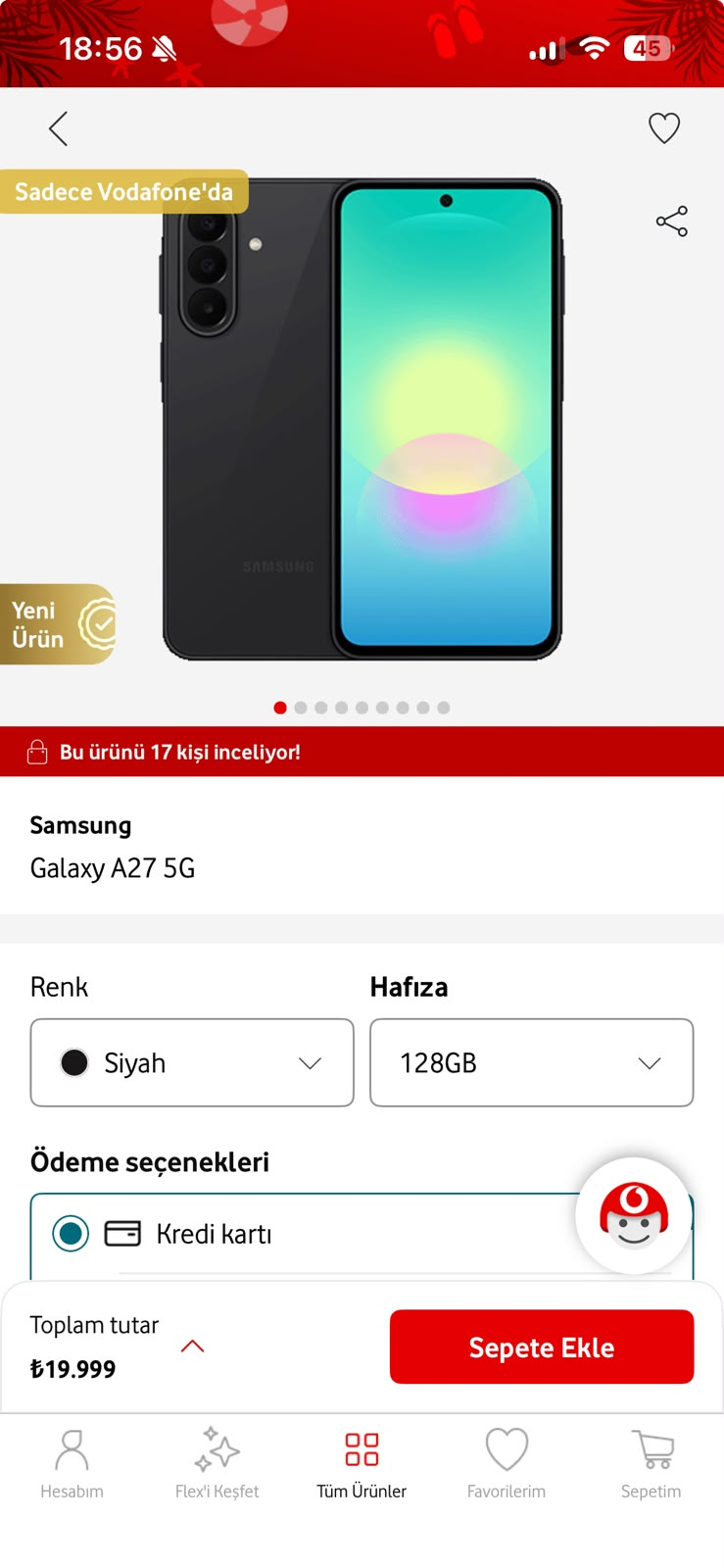Share this product

672,221
